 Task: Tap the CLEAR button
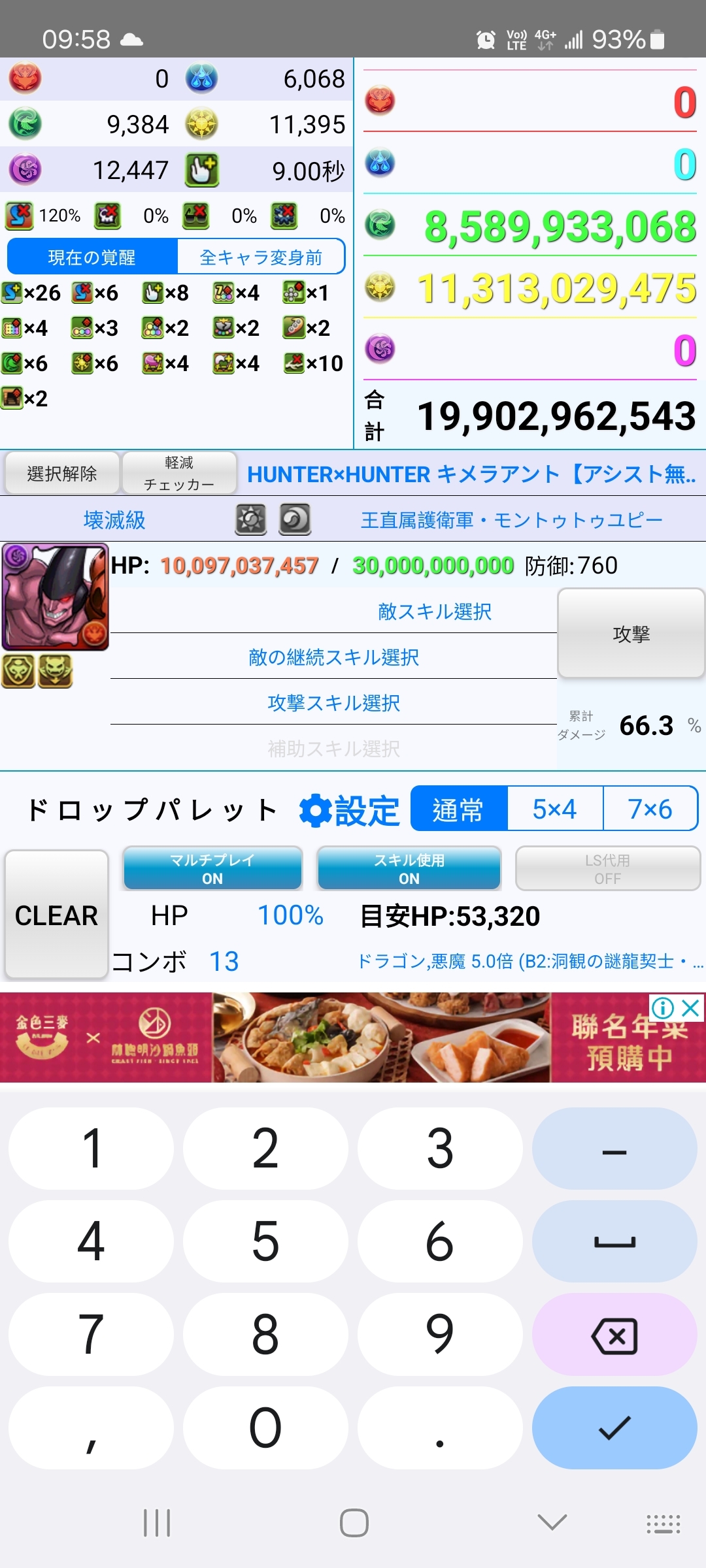pyautogui.click(x=56, y=915)
